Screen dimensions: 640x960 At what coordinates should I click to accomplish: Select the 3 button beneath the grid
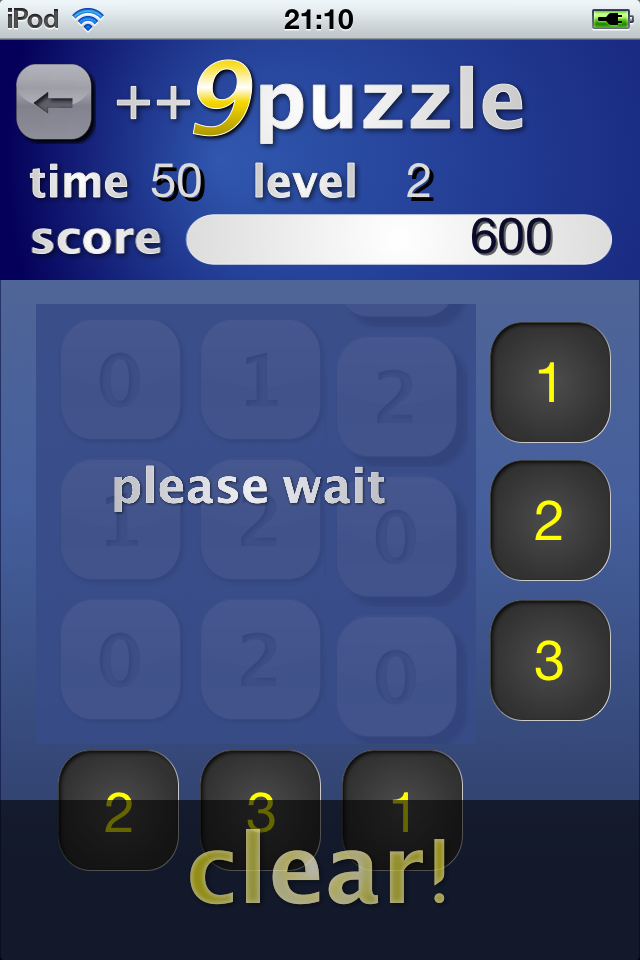click(260, 810)
